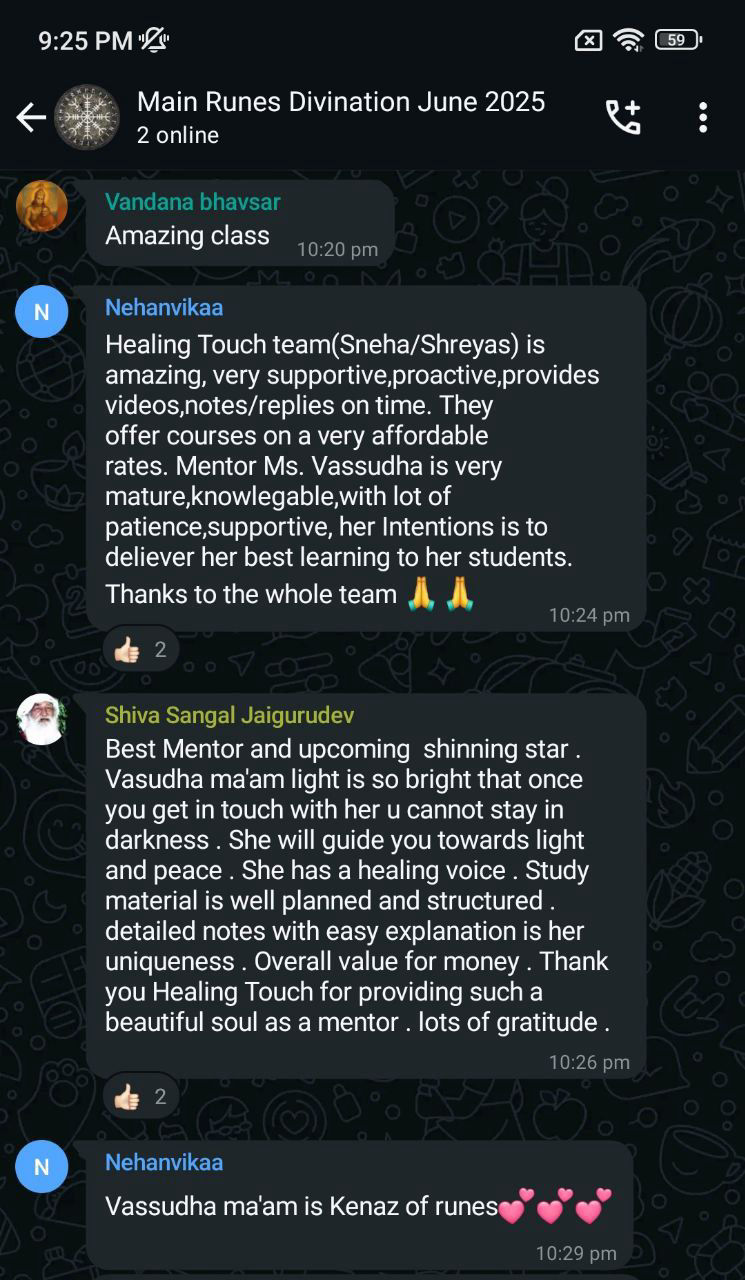This screenshot has width=745, height=1280.
Task: Go back from the group chat
Action: coord(30,118)
